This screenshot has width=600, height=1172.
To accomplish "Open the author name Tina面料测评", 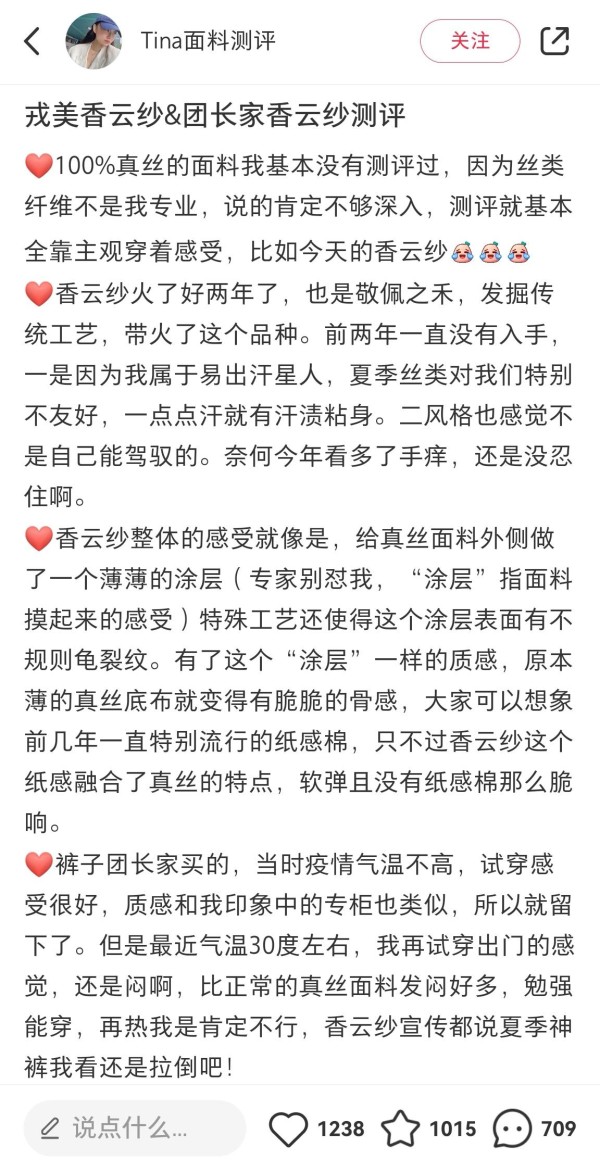I will [x=208, y=41].
